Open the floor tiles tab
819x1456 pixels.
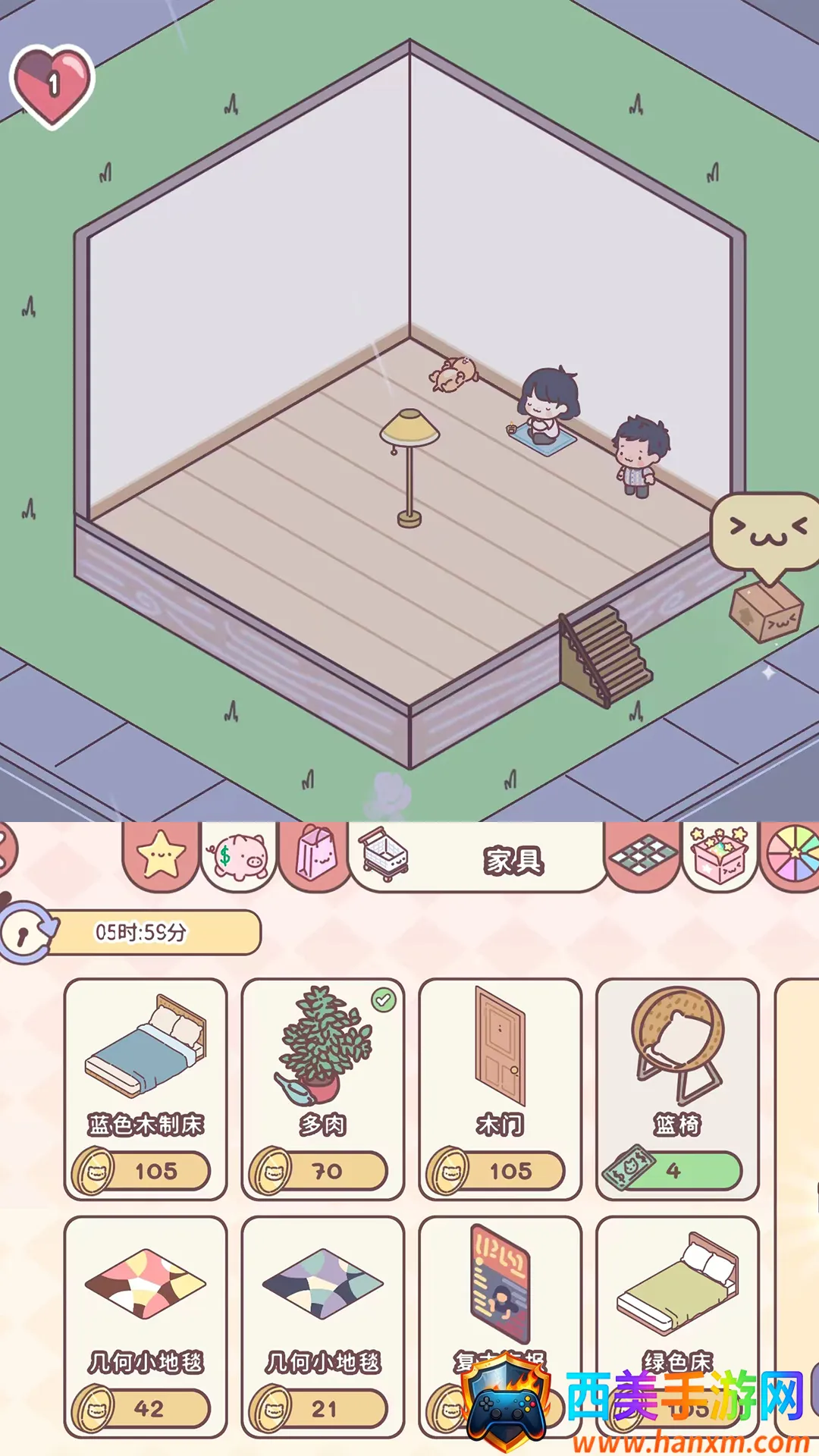[643, 855]
